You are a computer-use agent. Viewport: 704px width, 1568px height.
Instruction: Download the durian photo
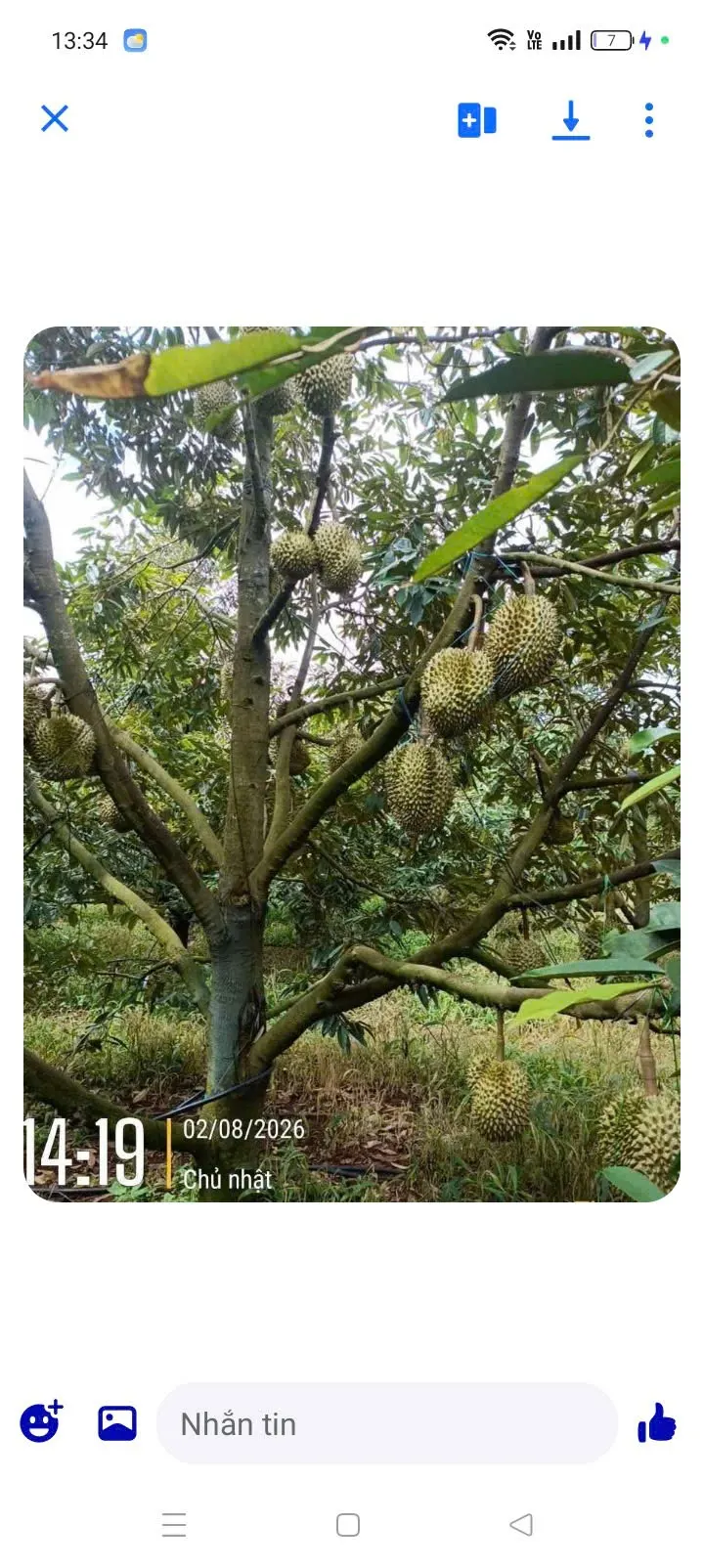[571, 120]
